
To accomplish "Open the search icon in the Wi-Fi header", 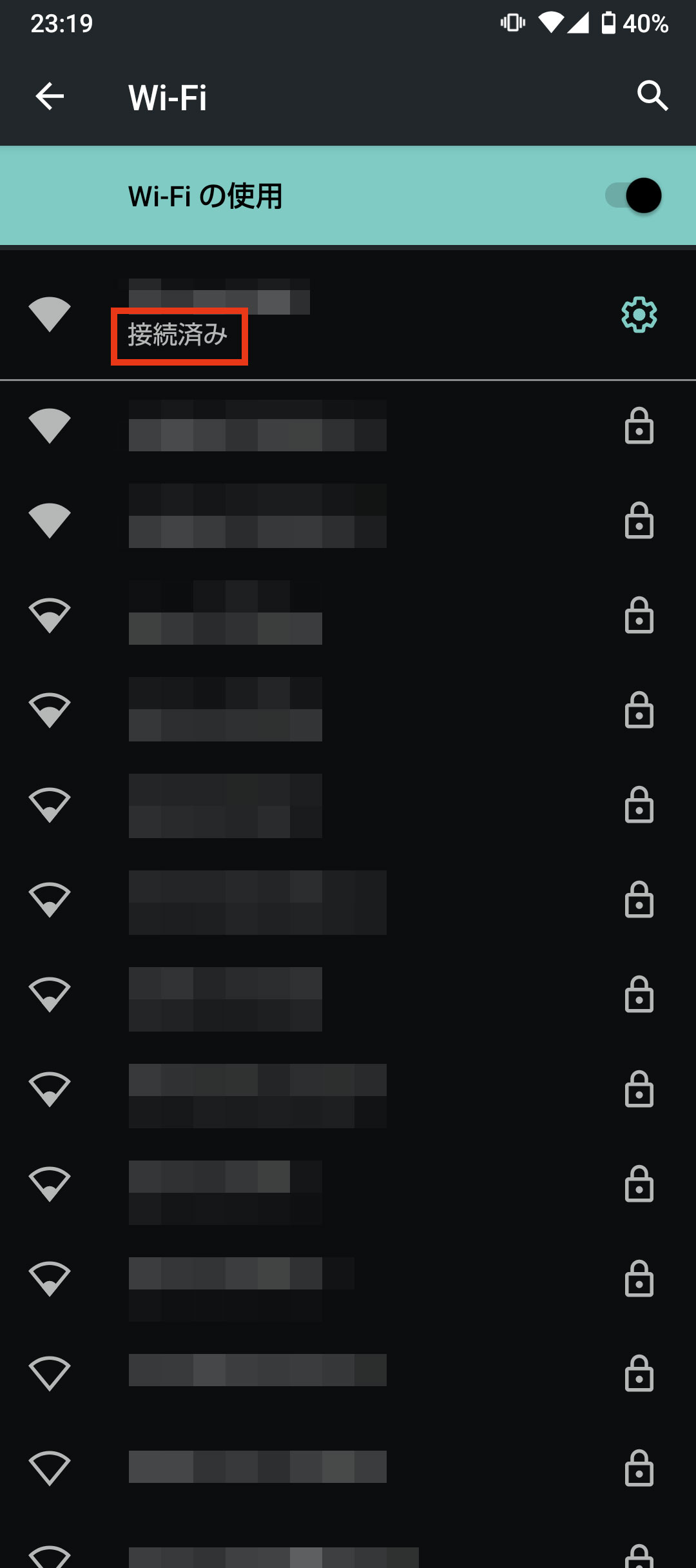I will tap(652, 97).
